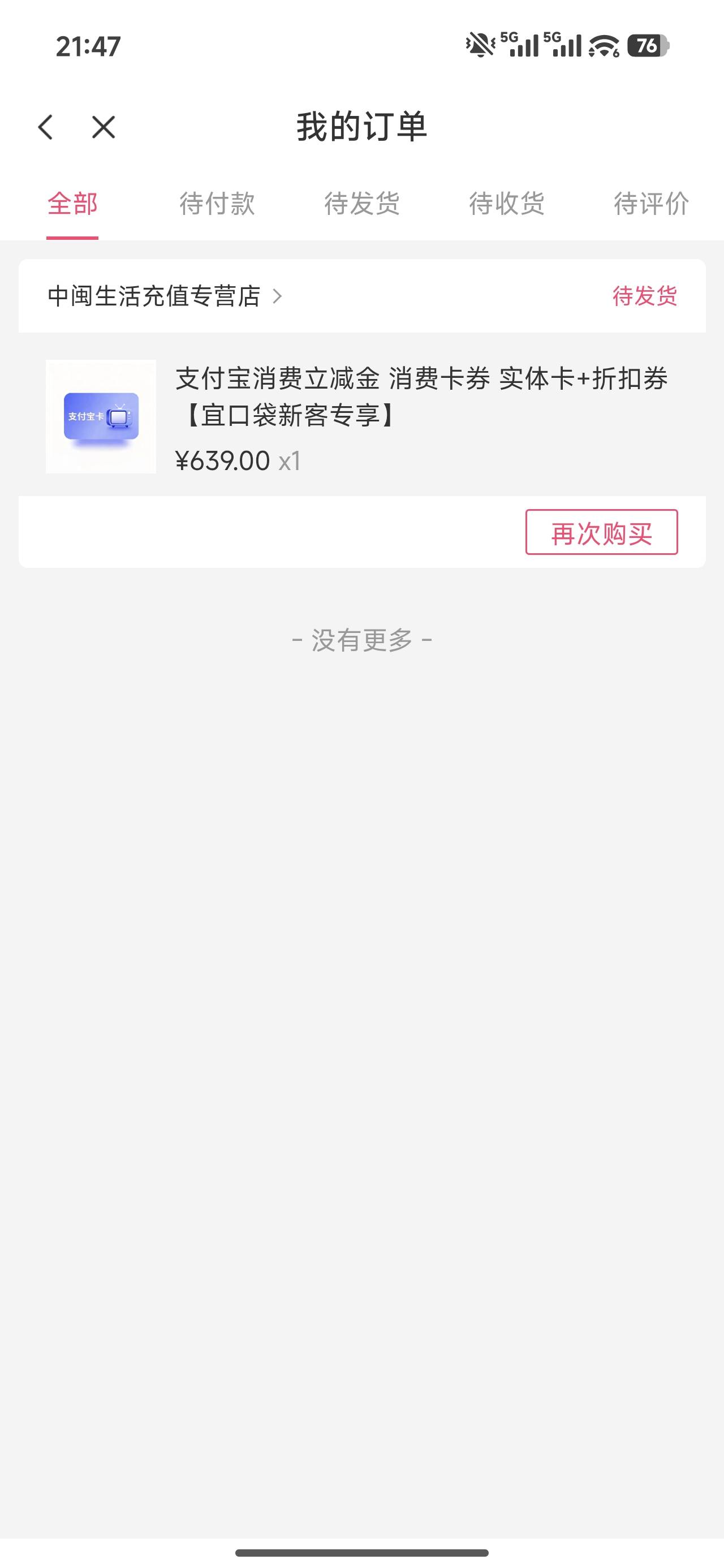Switch to the 待付款 tab
724x1568 pixels.
click(217, 204)
